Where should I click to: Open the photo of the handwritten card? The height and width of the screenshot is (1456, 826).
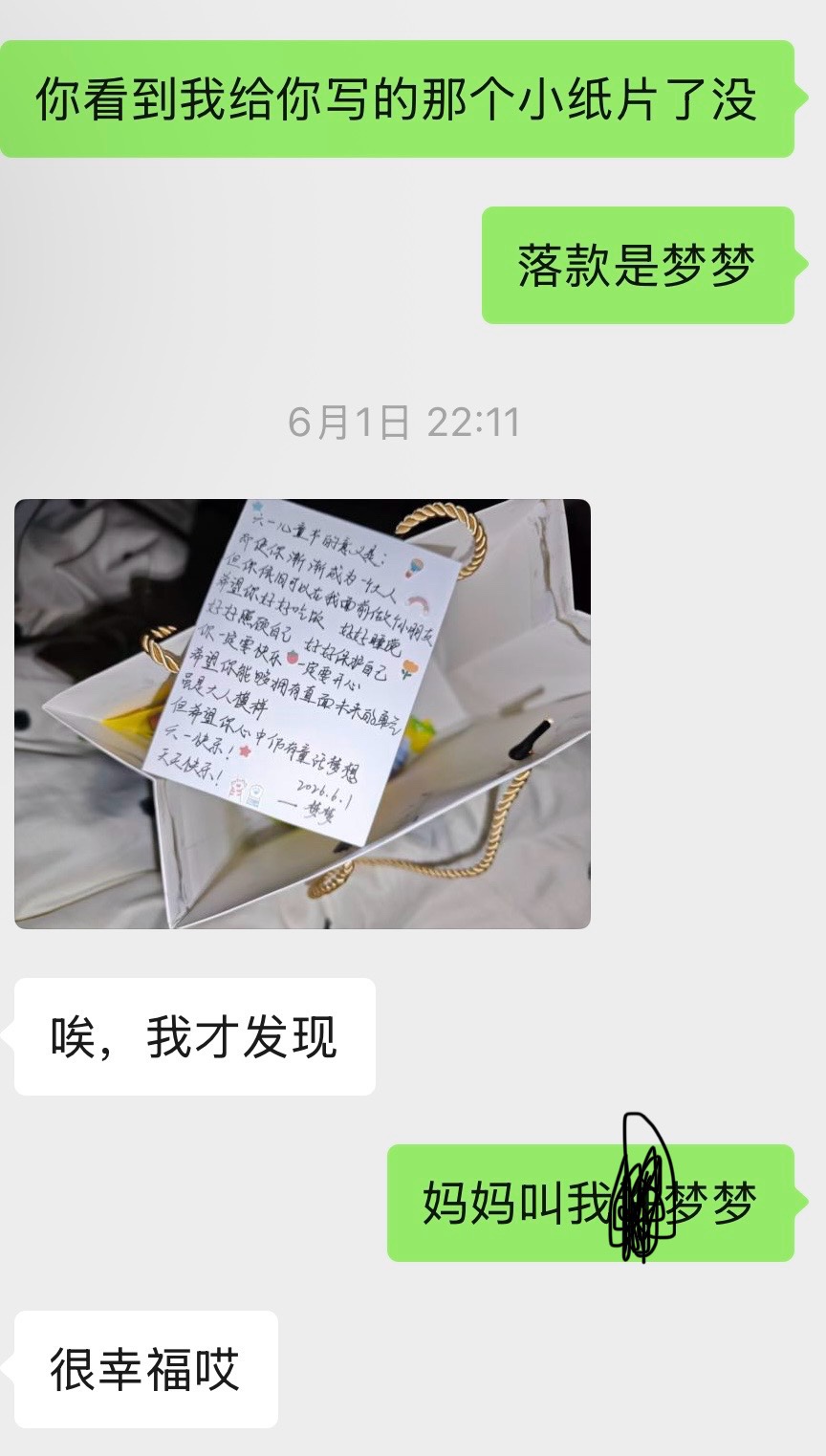click(302, 713)
